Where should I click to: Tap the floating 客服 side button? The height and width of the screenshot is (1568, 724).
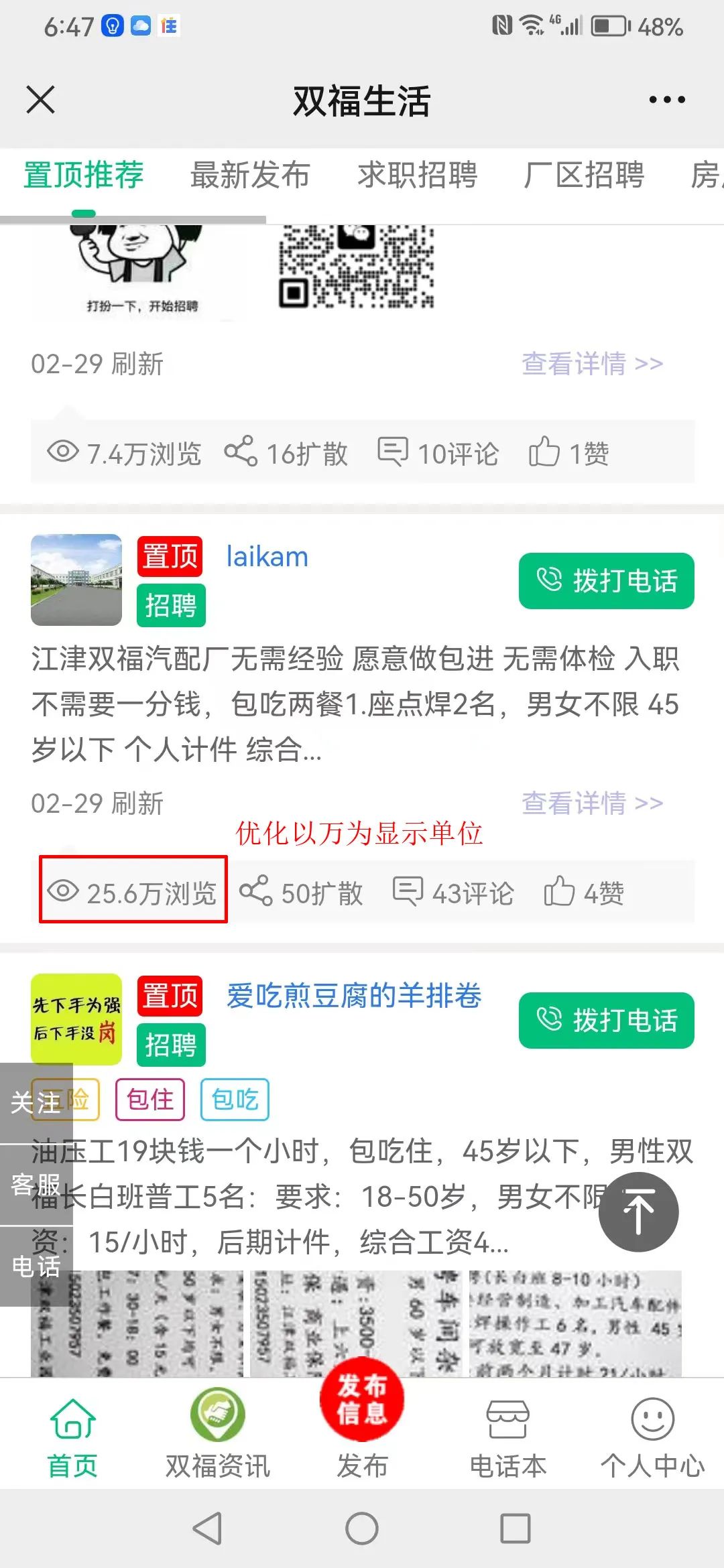point(36,1184)
